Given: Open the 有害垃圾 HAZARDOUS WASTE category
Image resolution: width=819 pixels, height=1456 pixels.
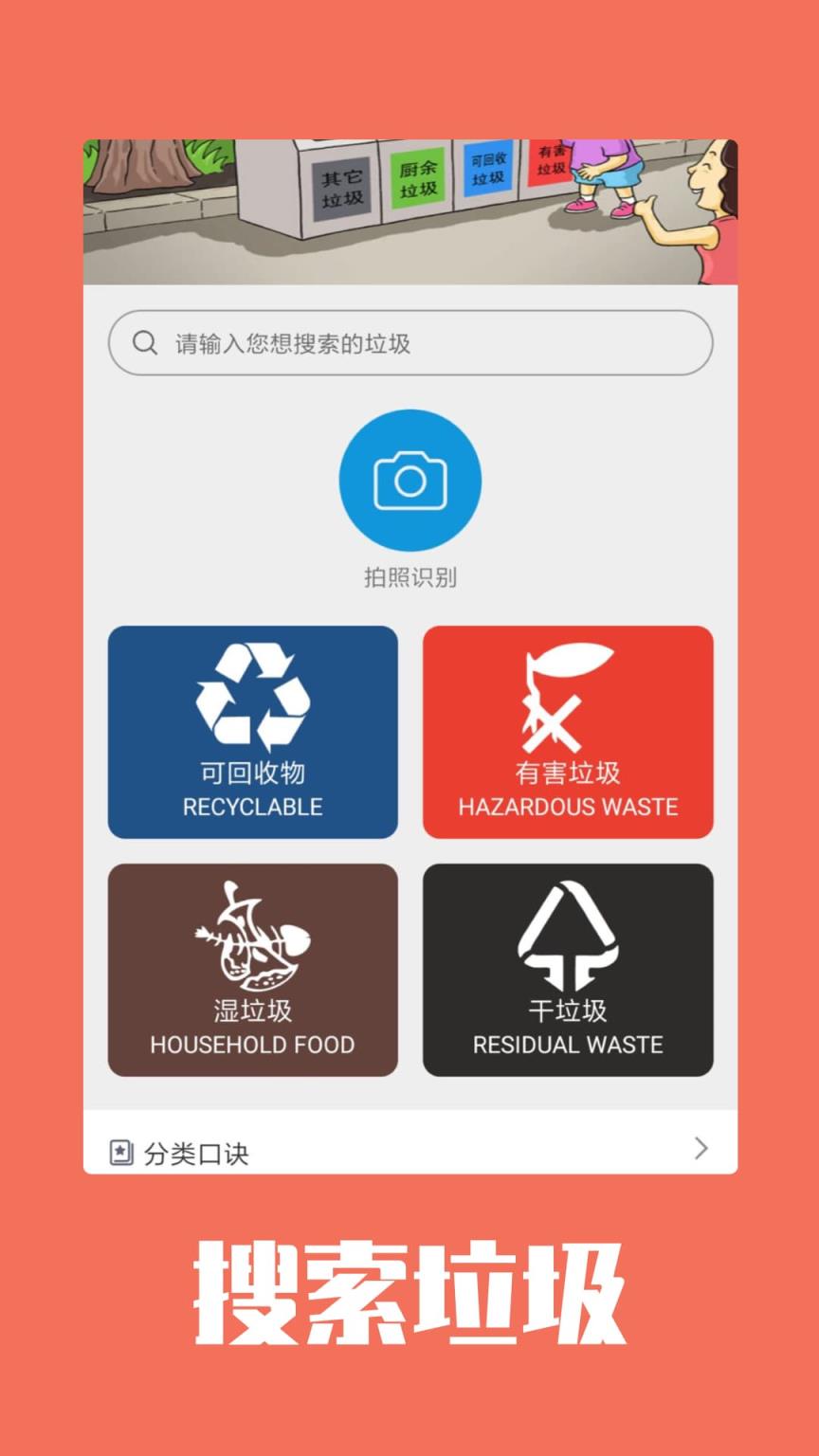Looking at the screenshot, I should (567, 732).
